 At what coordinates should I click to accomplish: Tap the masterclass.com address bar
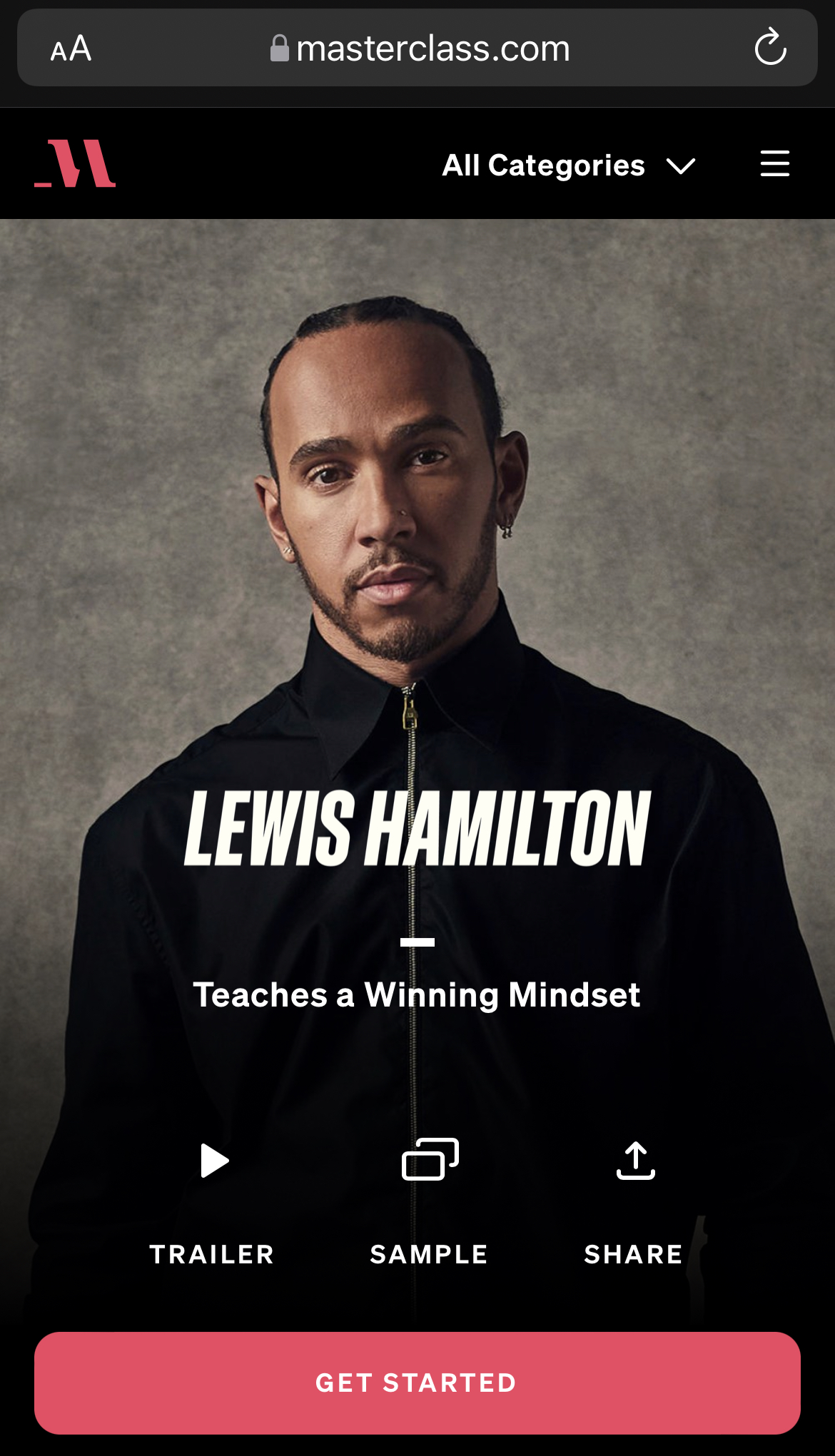coord(420,49)
